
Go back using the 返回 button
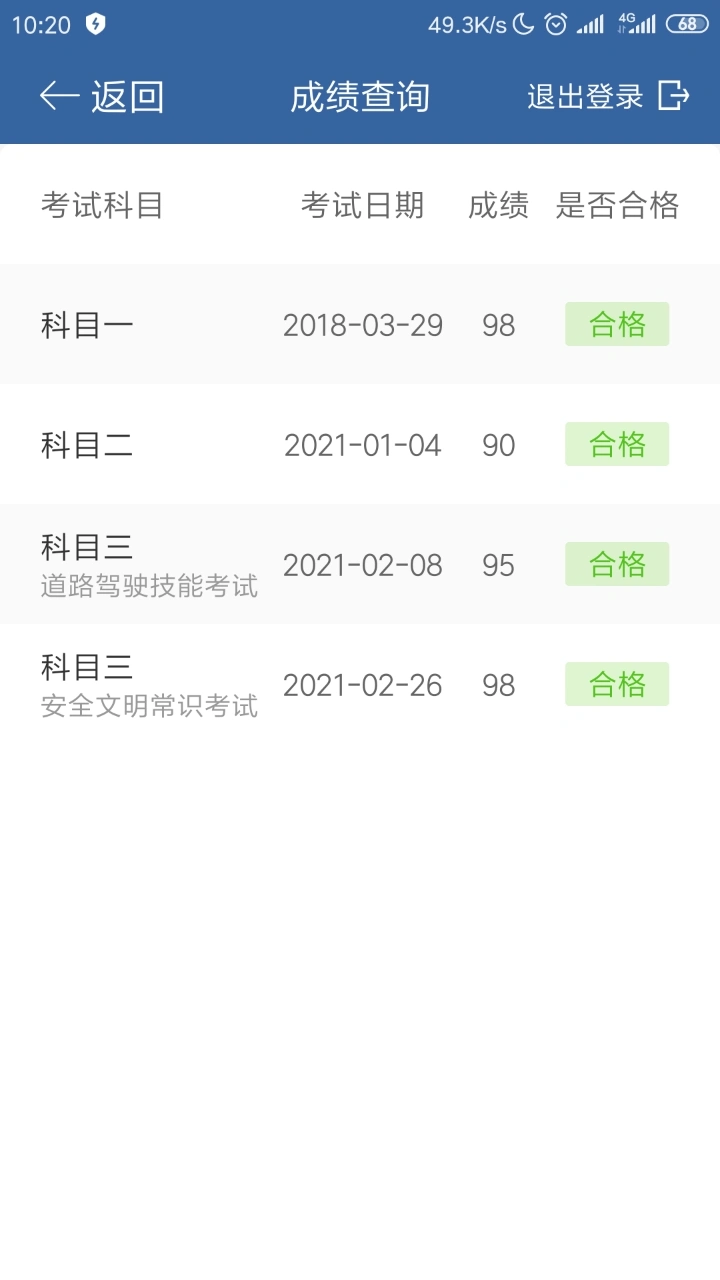point(102,96)
